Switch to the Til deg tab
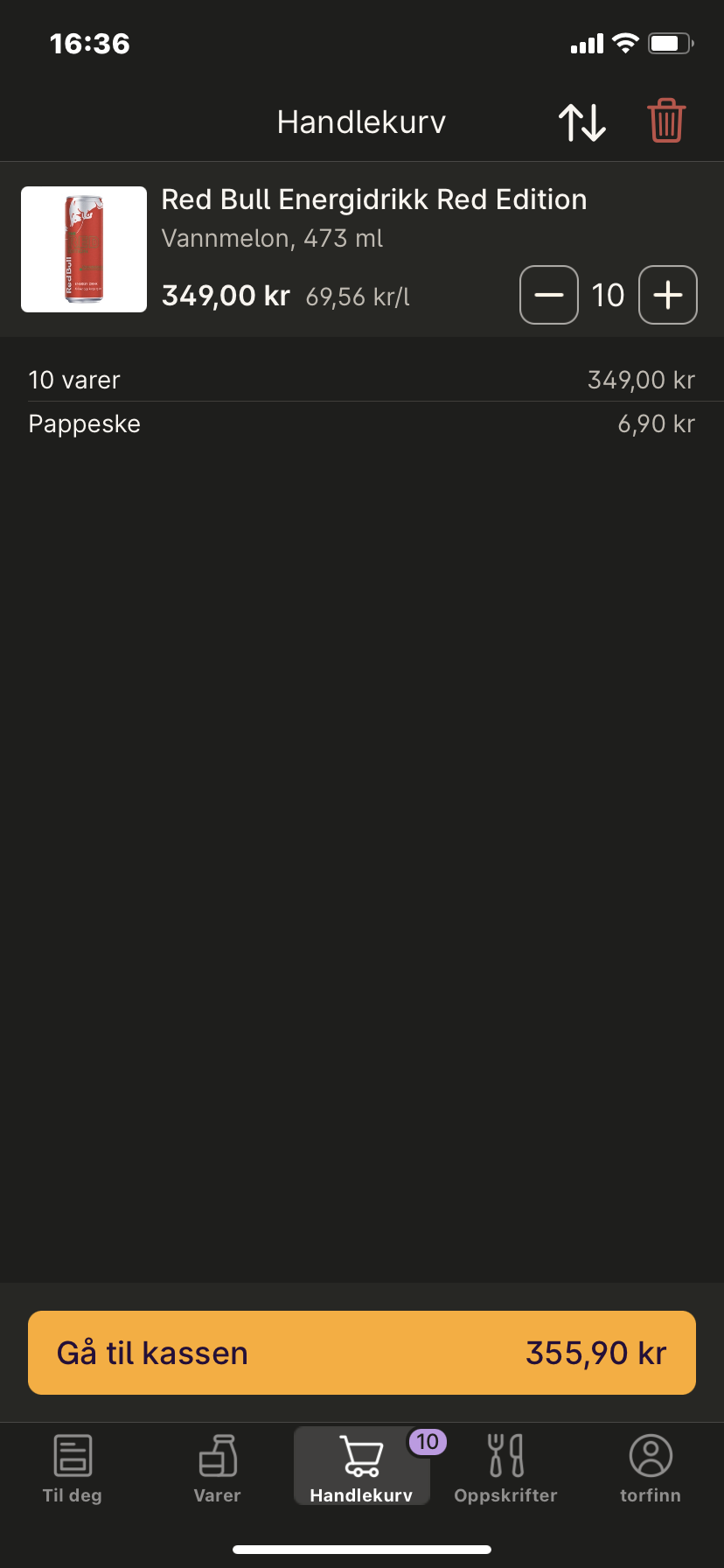This screenshot has height=1568, width=724. click(73, 1469)
